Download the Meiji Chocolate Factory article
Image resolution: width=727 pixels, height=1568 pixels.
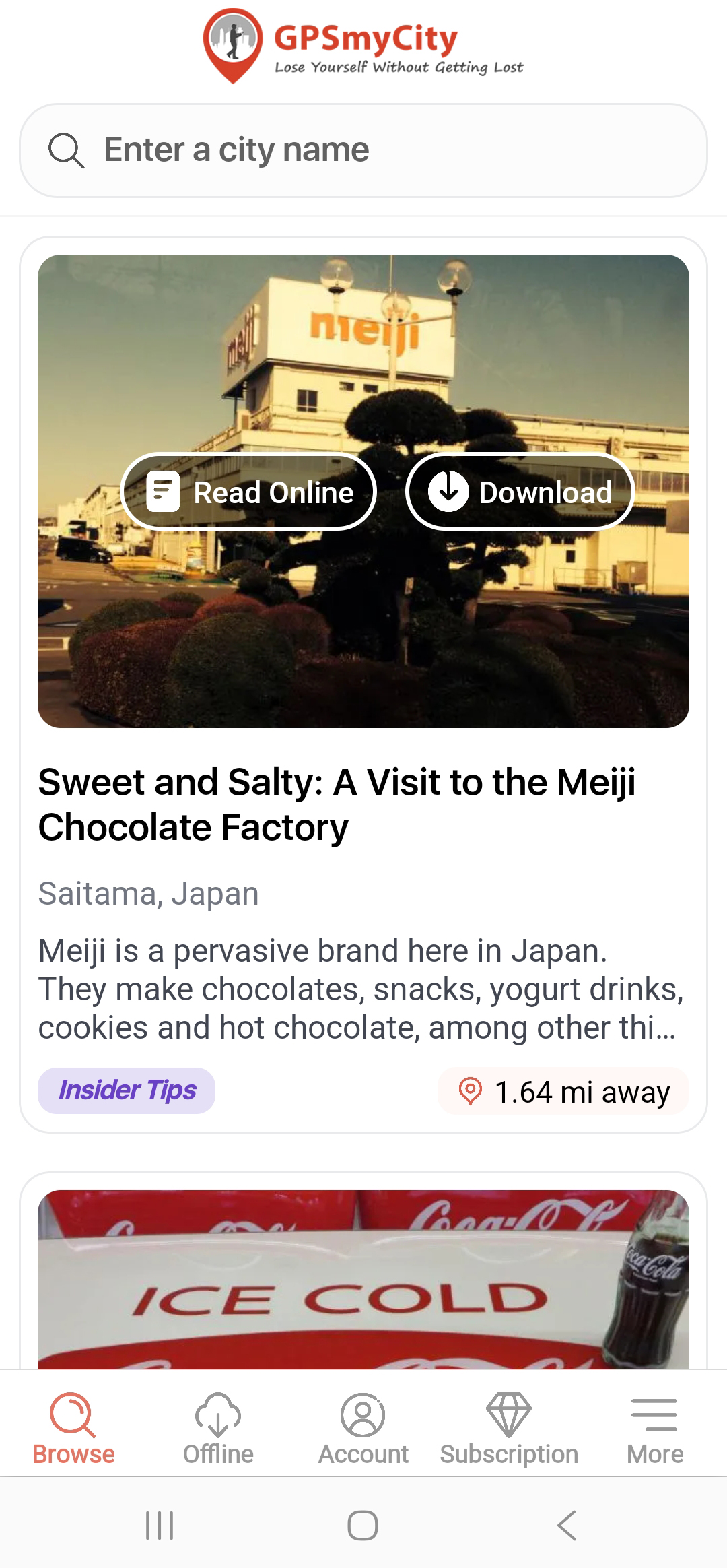519,492
